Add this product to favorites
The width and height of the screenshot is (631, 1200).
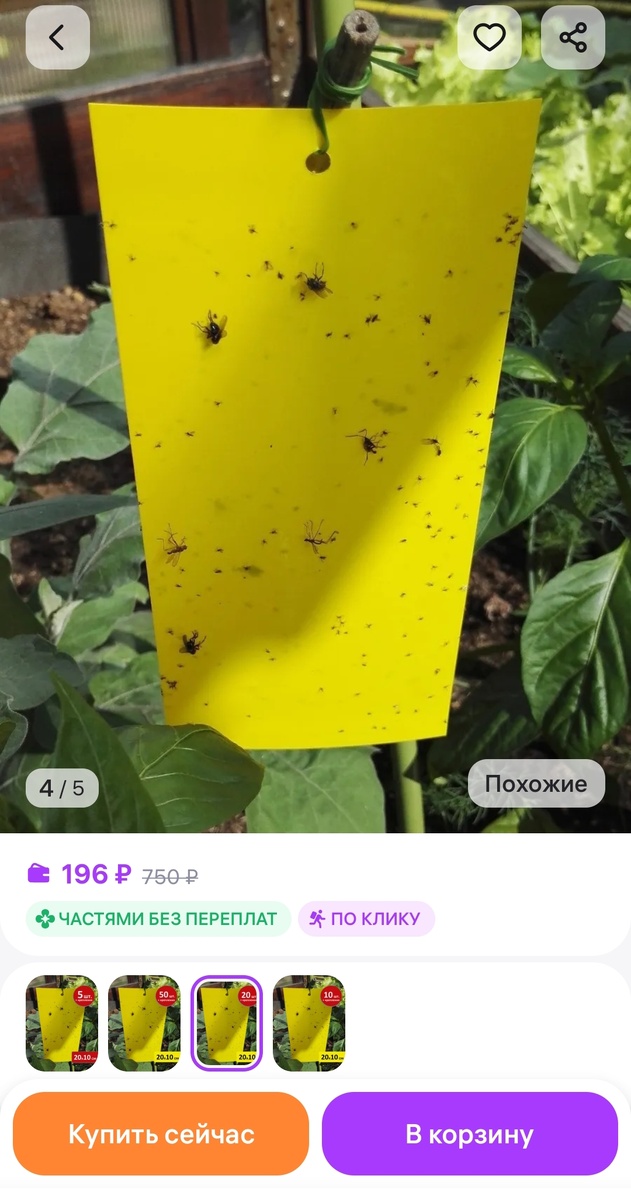click(x=489, y=38)
